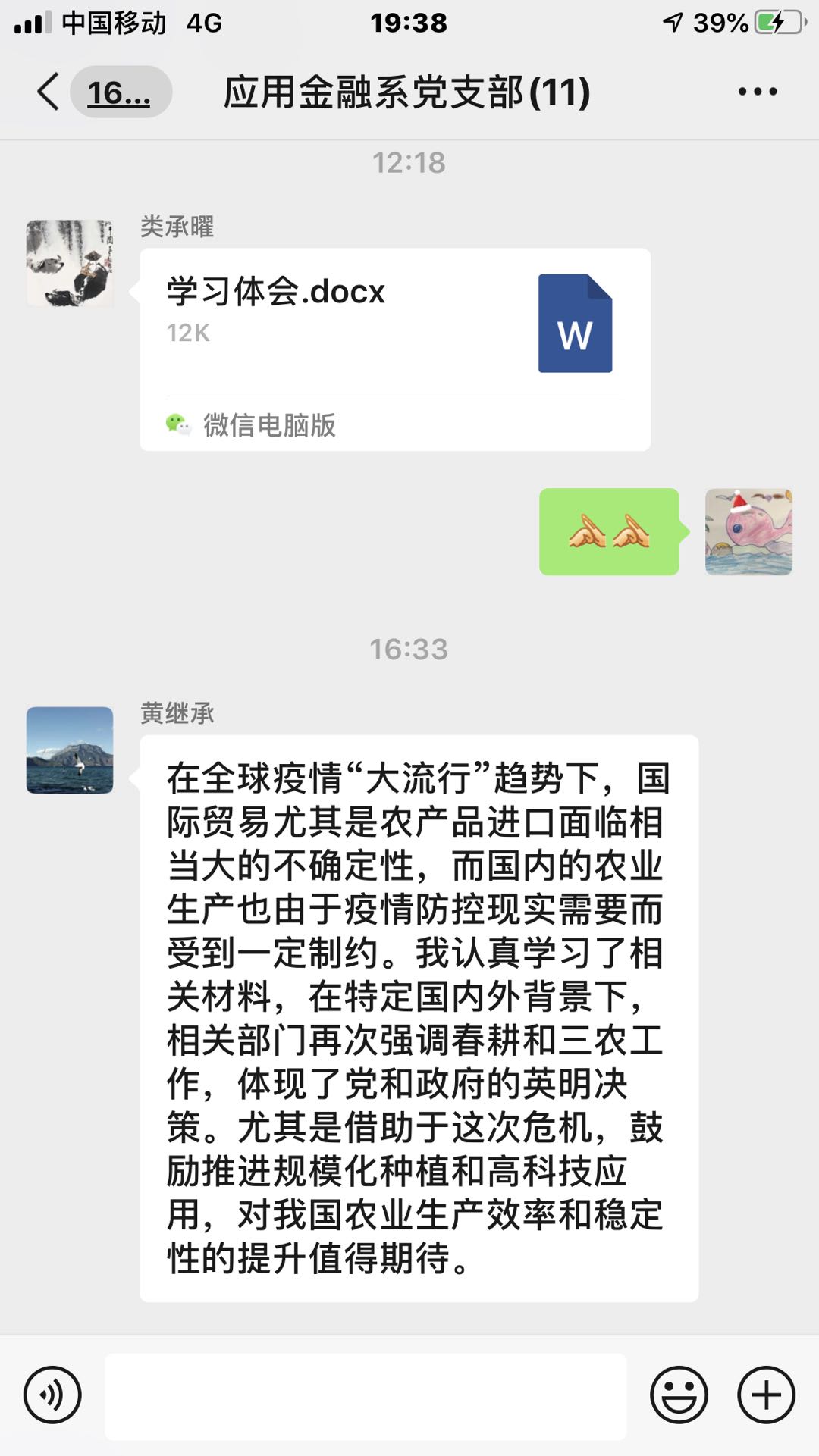Screen dimensions: 819x1456
Task: Switch to voice message input
Action: pos(52,1395)
